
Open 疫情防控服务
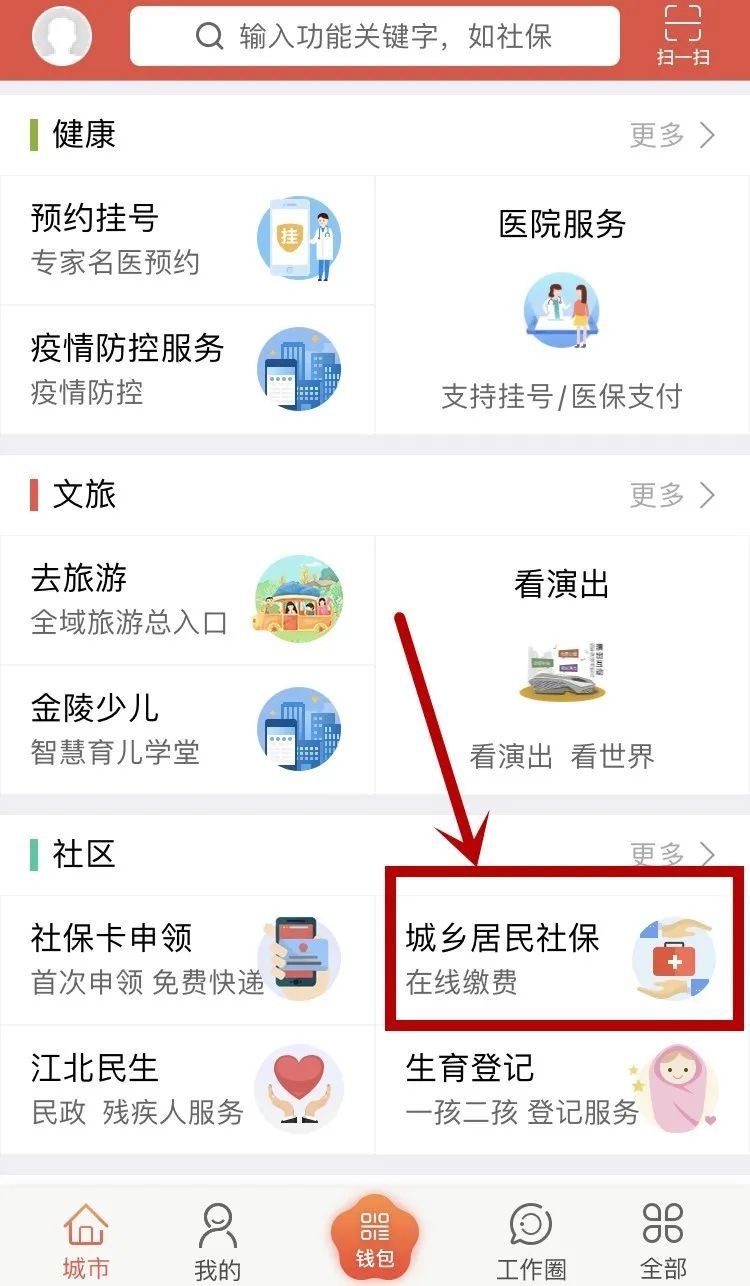pyautogui.click(x=187, y=369)
